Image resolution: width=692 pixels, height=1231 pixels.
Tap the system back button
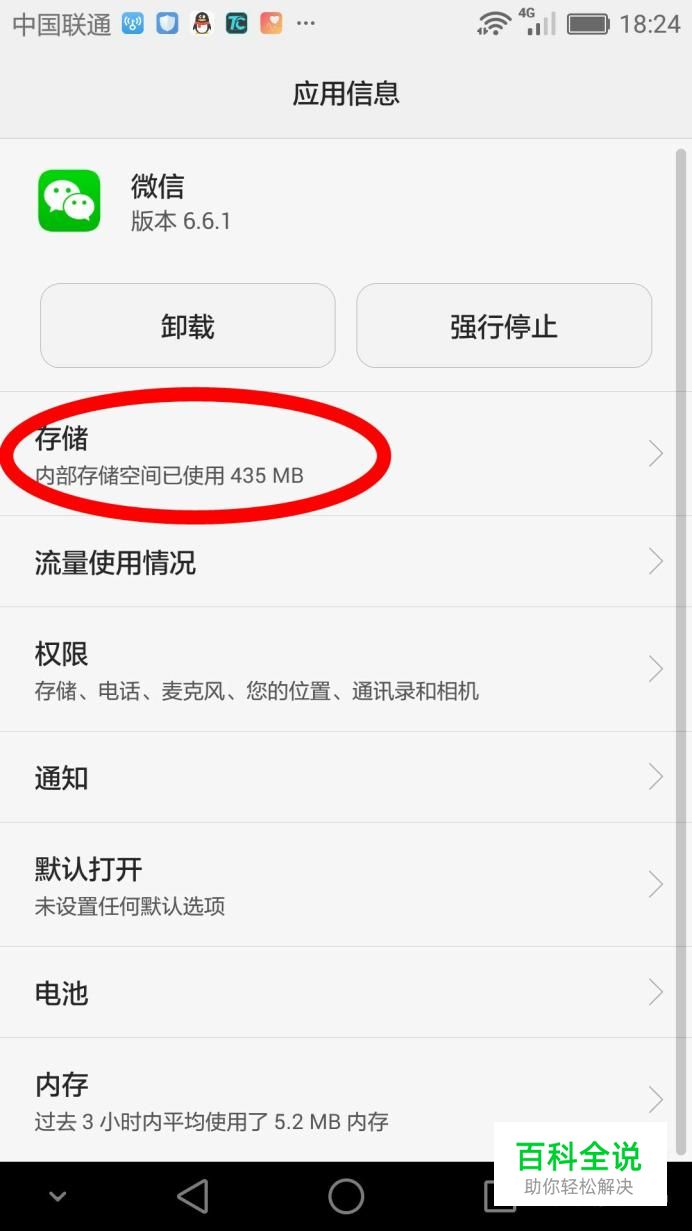(x=192, y=1196)
